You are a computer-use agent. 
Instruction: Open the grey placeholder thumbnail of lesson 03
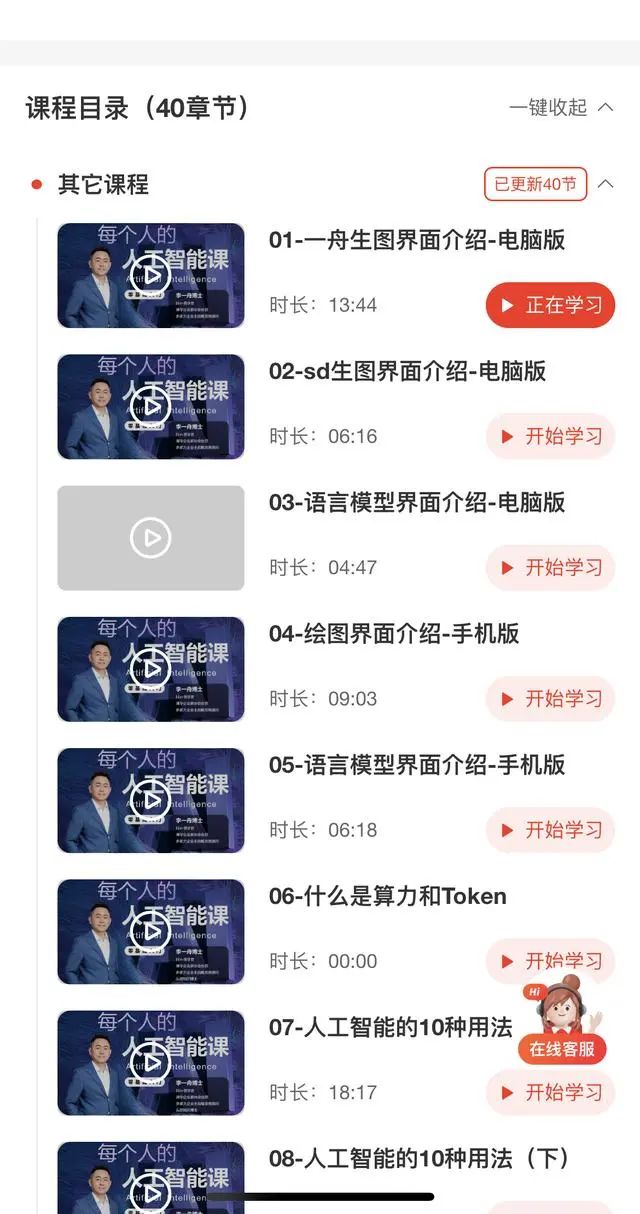(151, 538)
